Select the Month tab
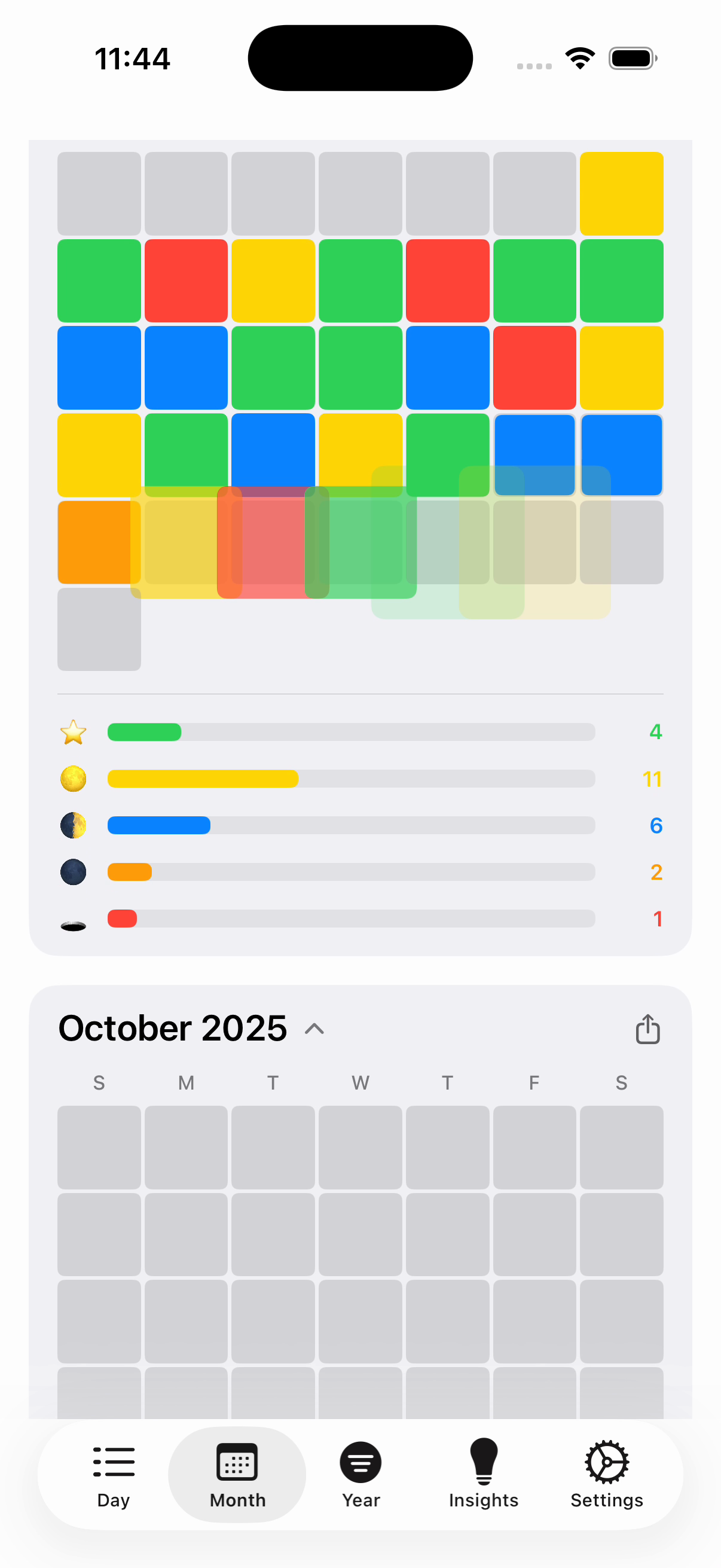This screenshot has width=721, height=1568. point(237,1474)
